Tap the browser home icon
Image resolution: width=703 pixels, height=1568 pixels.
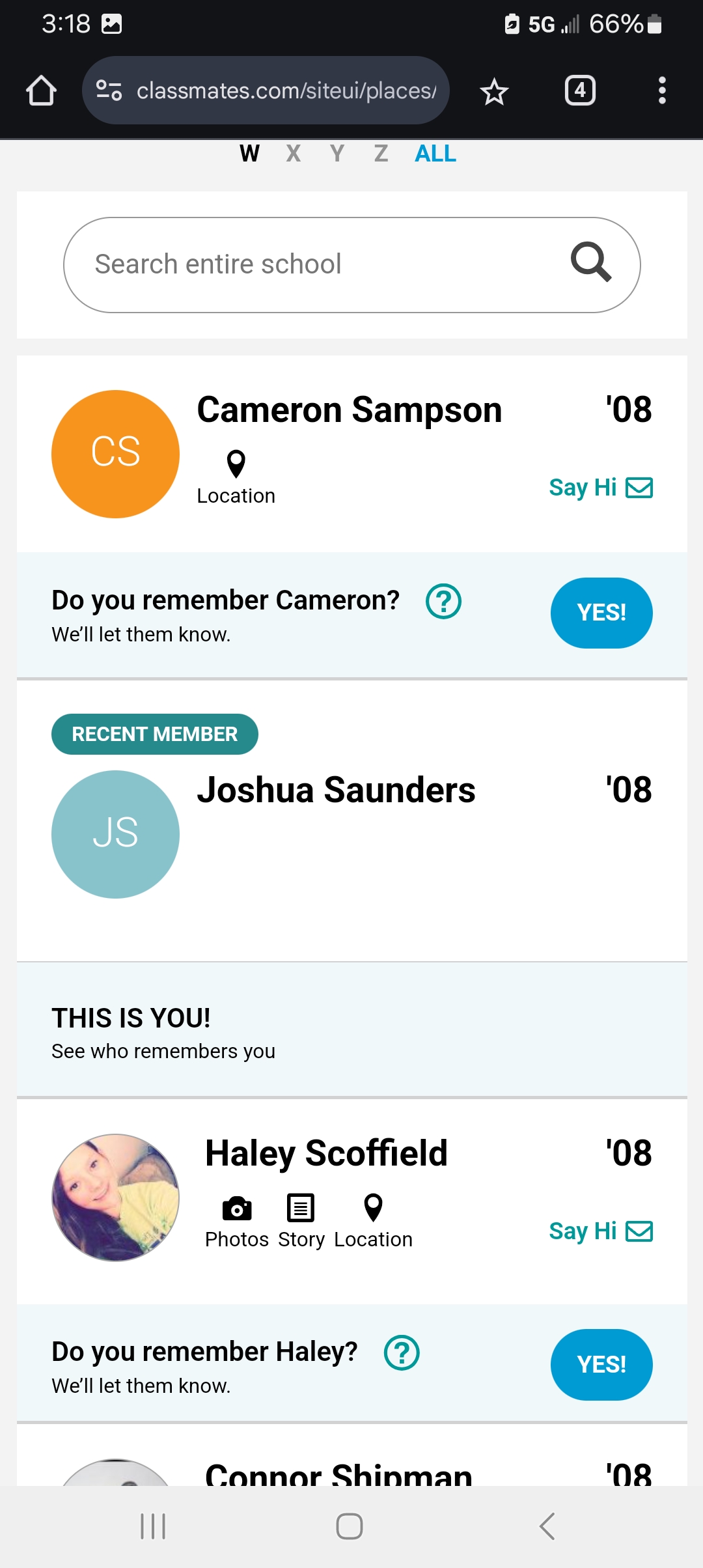(41, 91)
